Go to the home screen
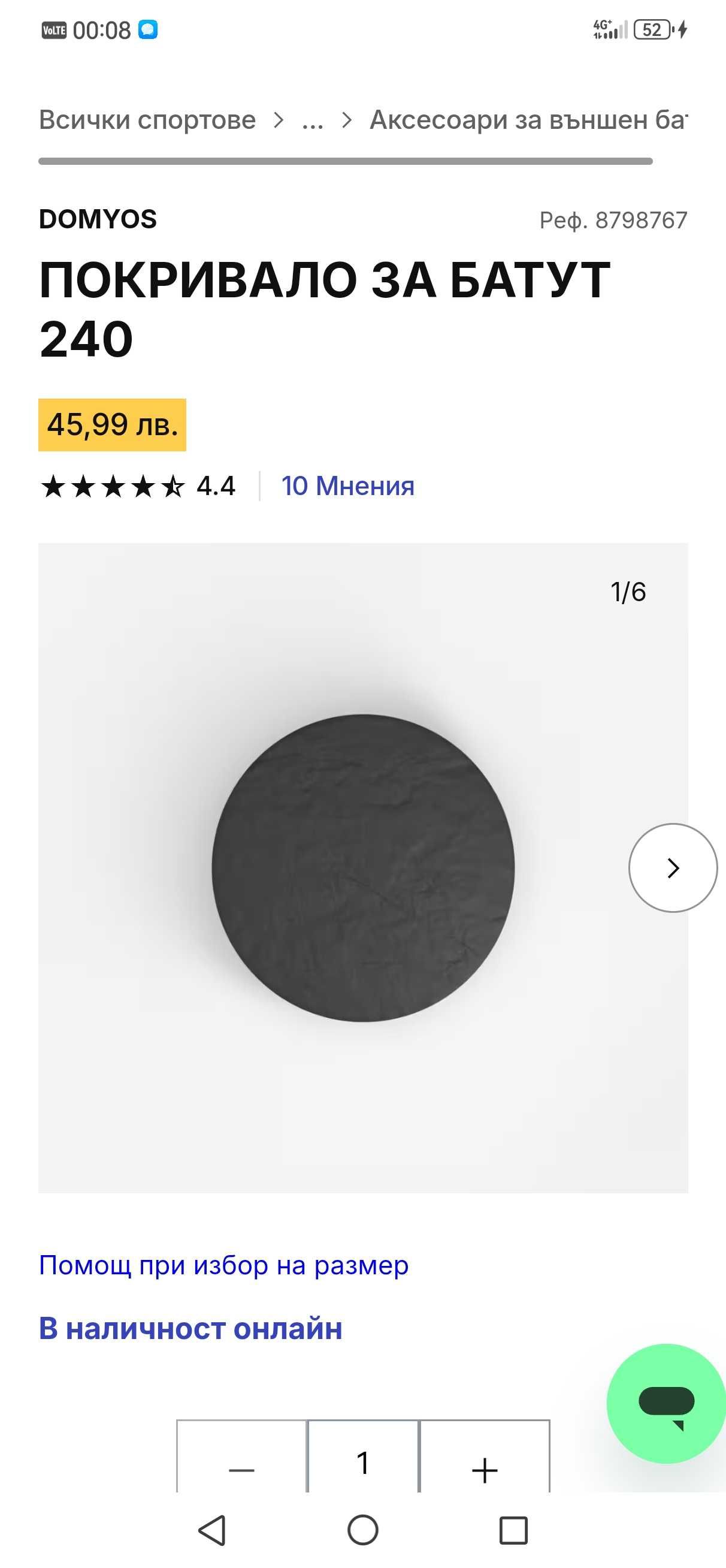 [362, 1530]
